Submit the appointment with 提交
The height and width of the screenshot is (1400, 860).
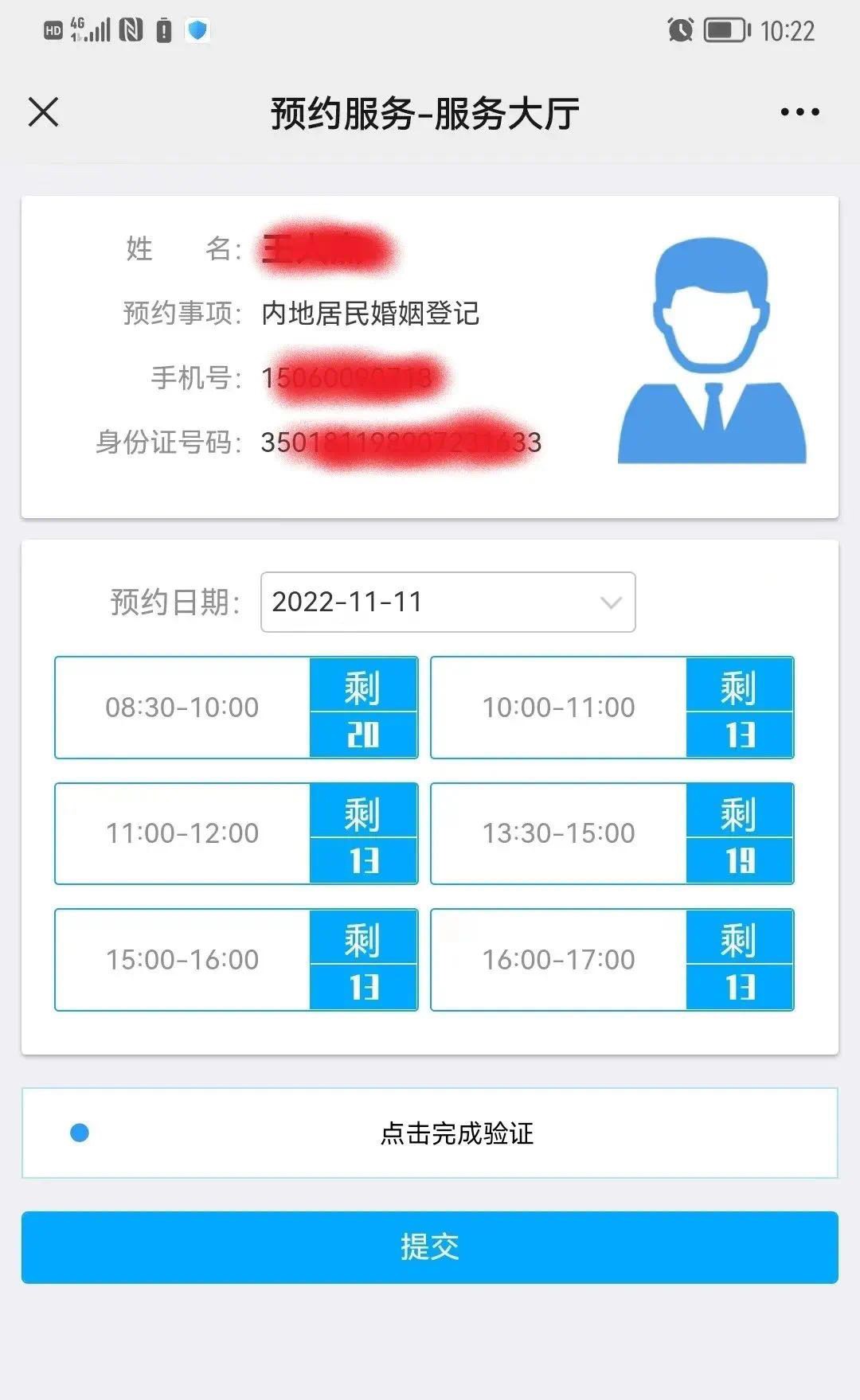tap(430, 1247)
